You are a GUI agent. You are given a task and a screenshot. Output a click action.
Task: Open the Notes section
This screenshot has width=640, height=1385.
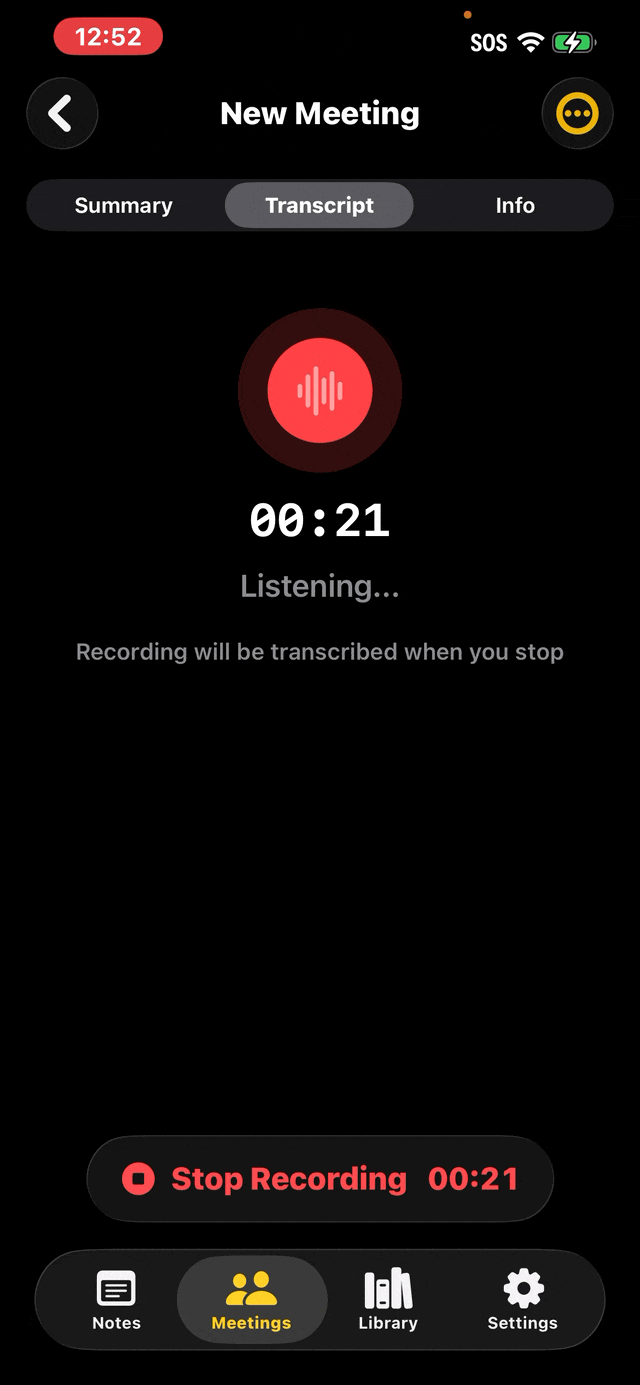click(x=116, y=1301)
